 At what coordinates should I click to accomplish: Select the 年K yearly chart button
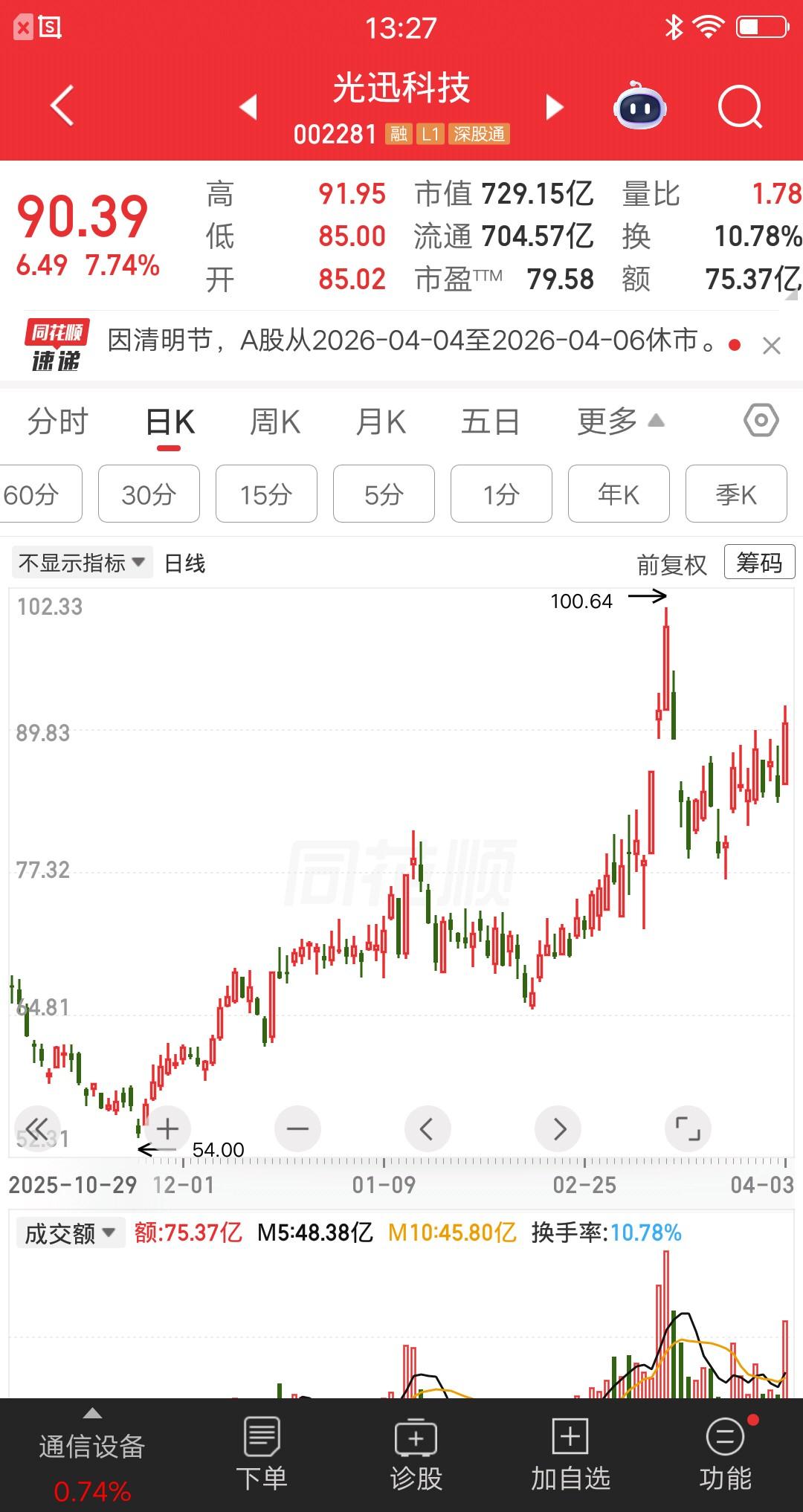618,494
